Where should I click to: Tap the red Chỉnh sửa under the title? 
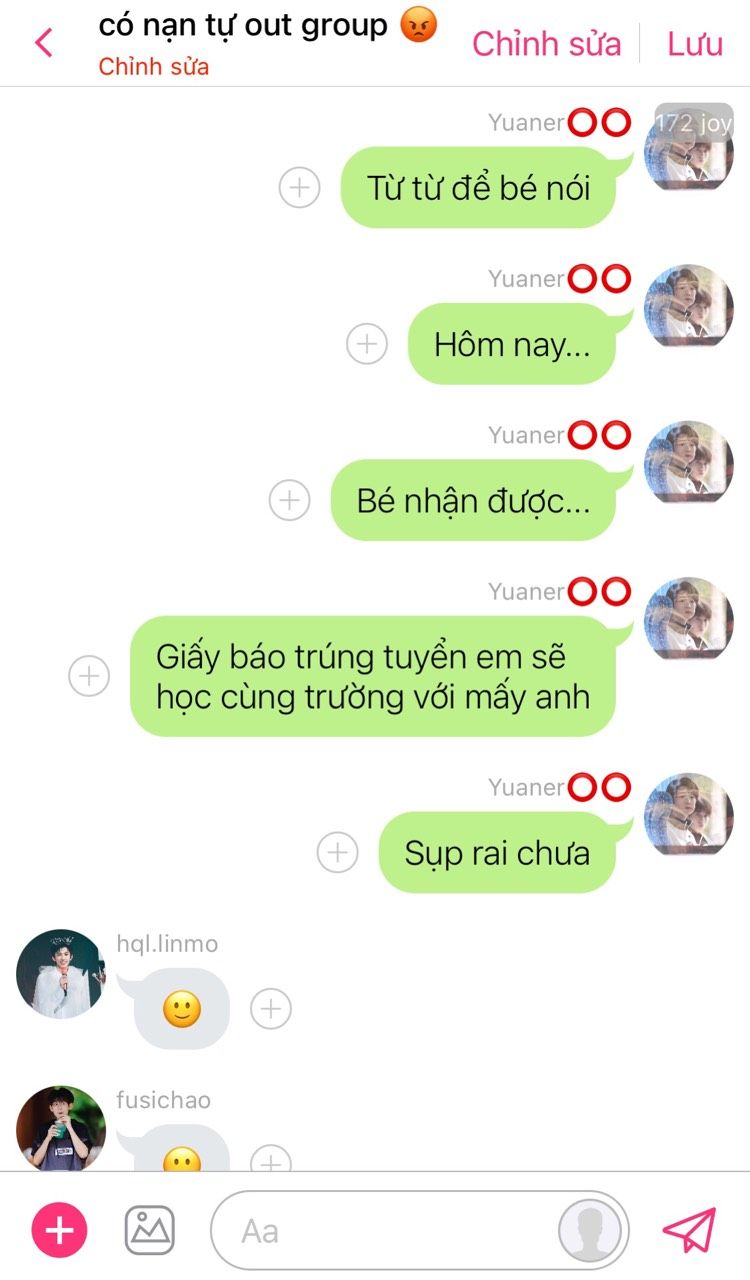[x=153, y=67]
